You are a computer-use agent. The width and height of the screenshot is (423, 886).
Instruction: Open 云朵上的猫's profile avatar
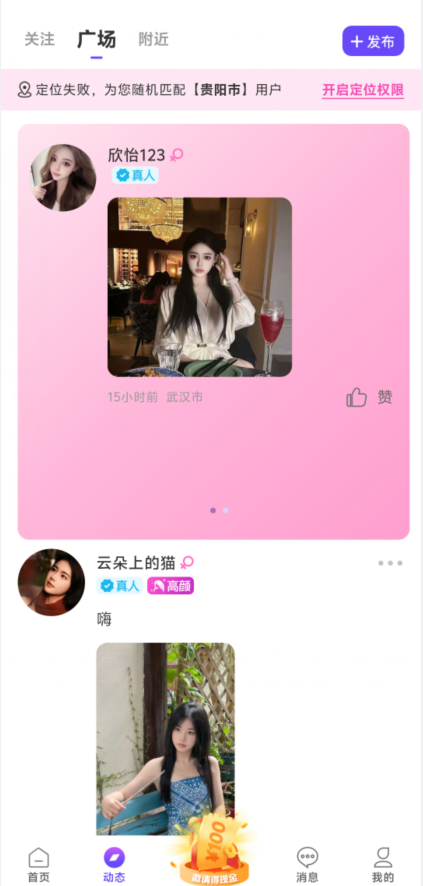(51, 582)
